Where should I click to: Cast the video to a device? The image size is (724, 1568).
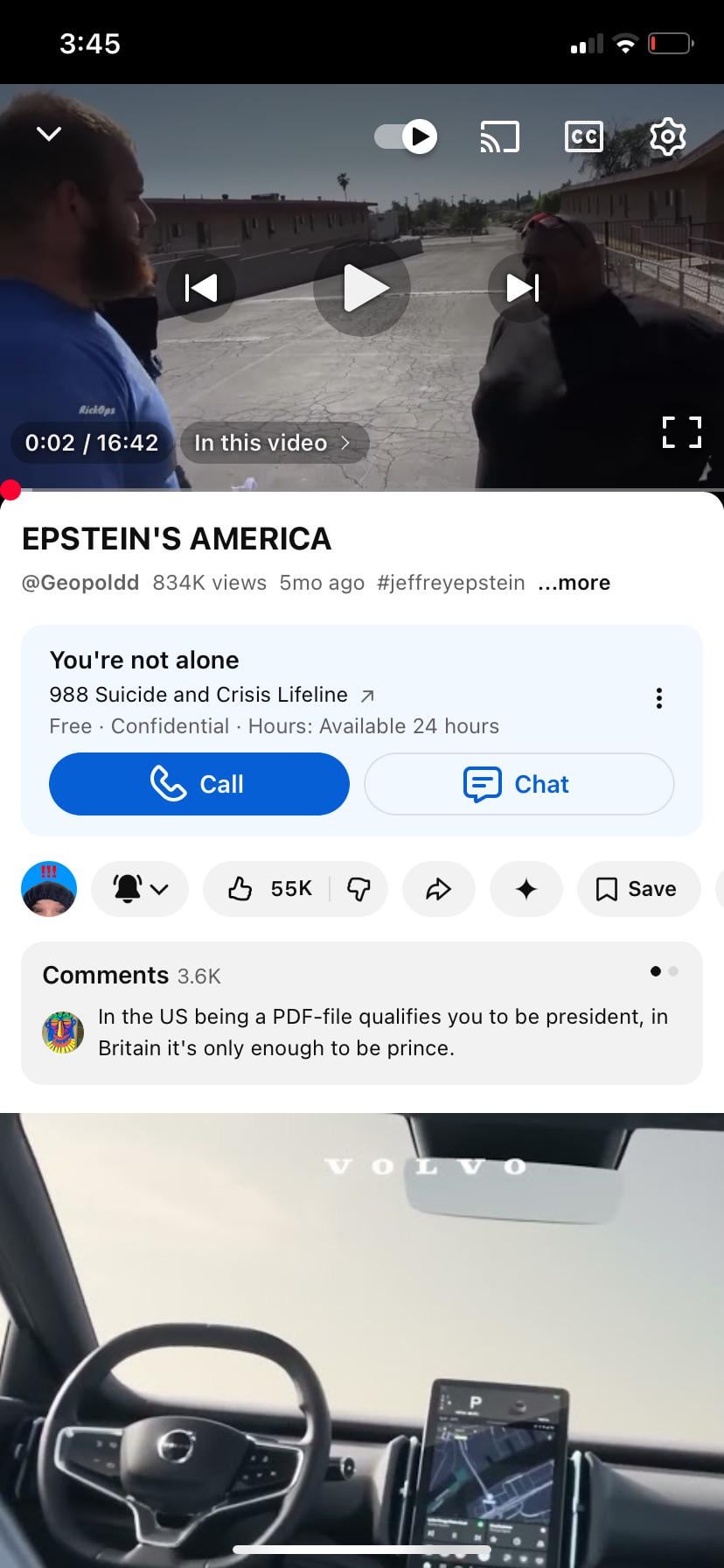coord(500,136)
